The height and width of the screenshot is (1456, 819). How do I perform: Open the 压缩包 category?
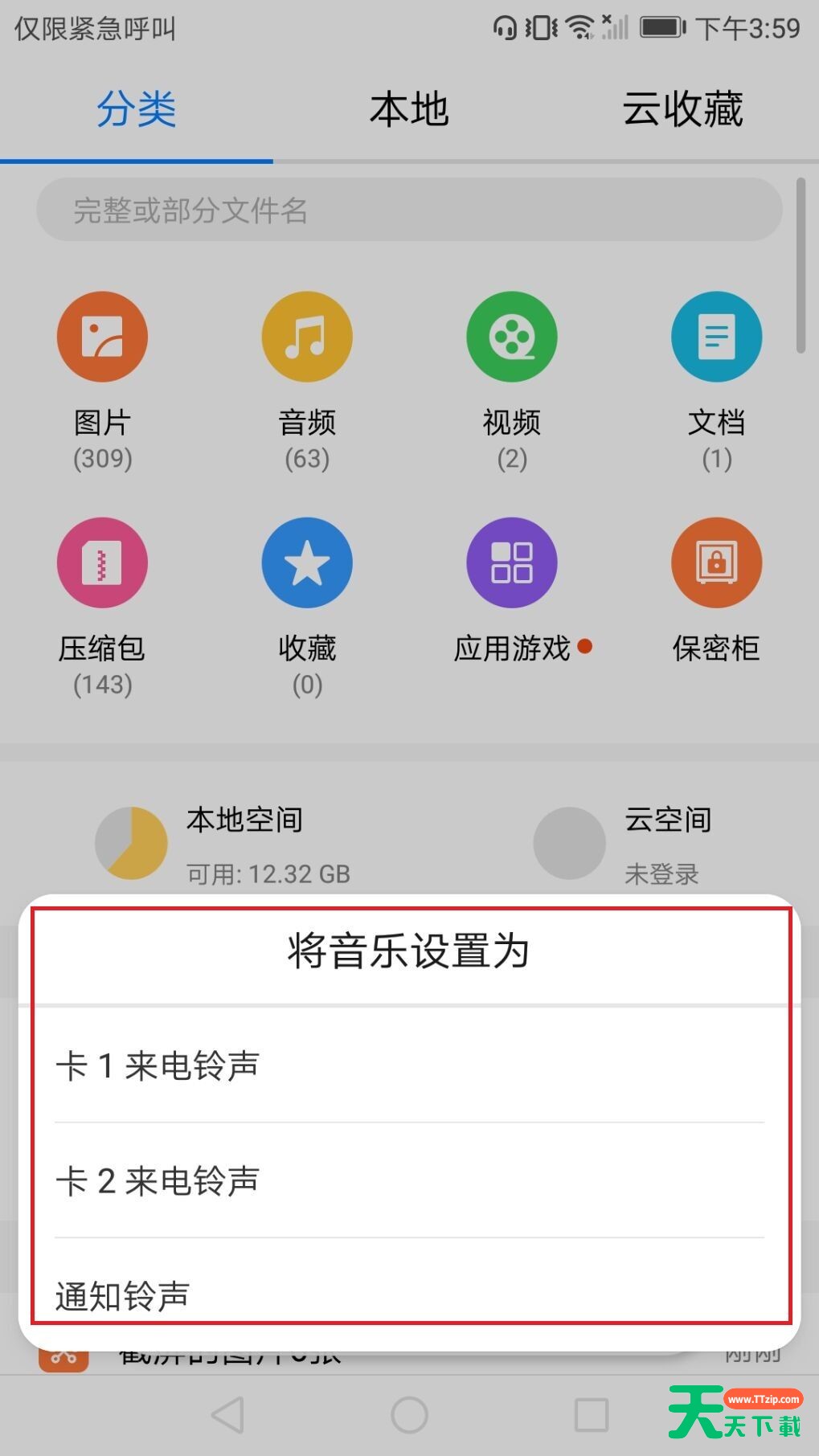(x=102, y=607)
